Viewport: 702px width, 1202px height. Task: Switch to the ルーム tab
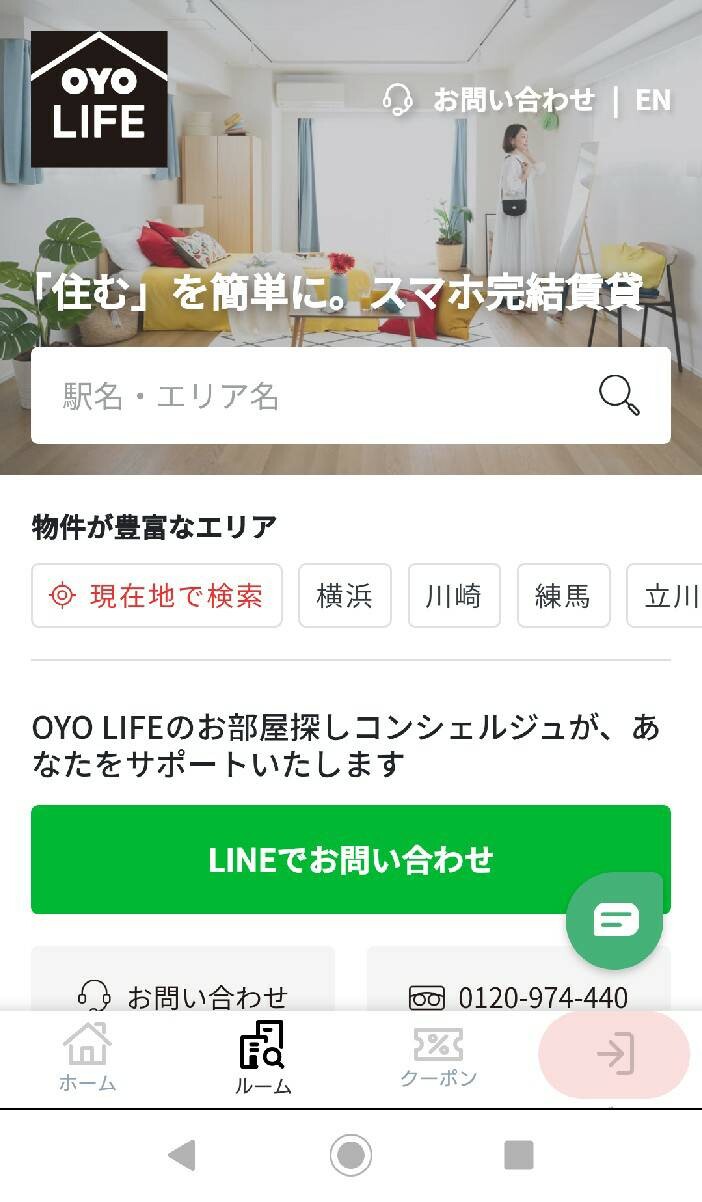click(263, 1058)
